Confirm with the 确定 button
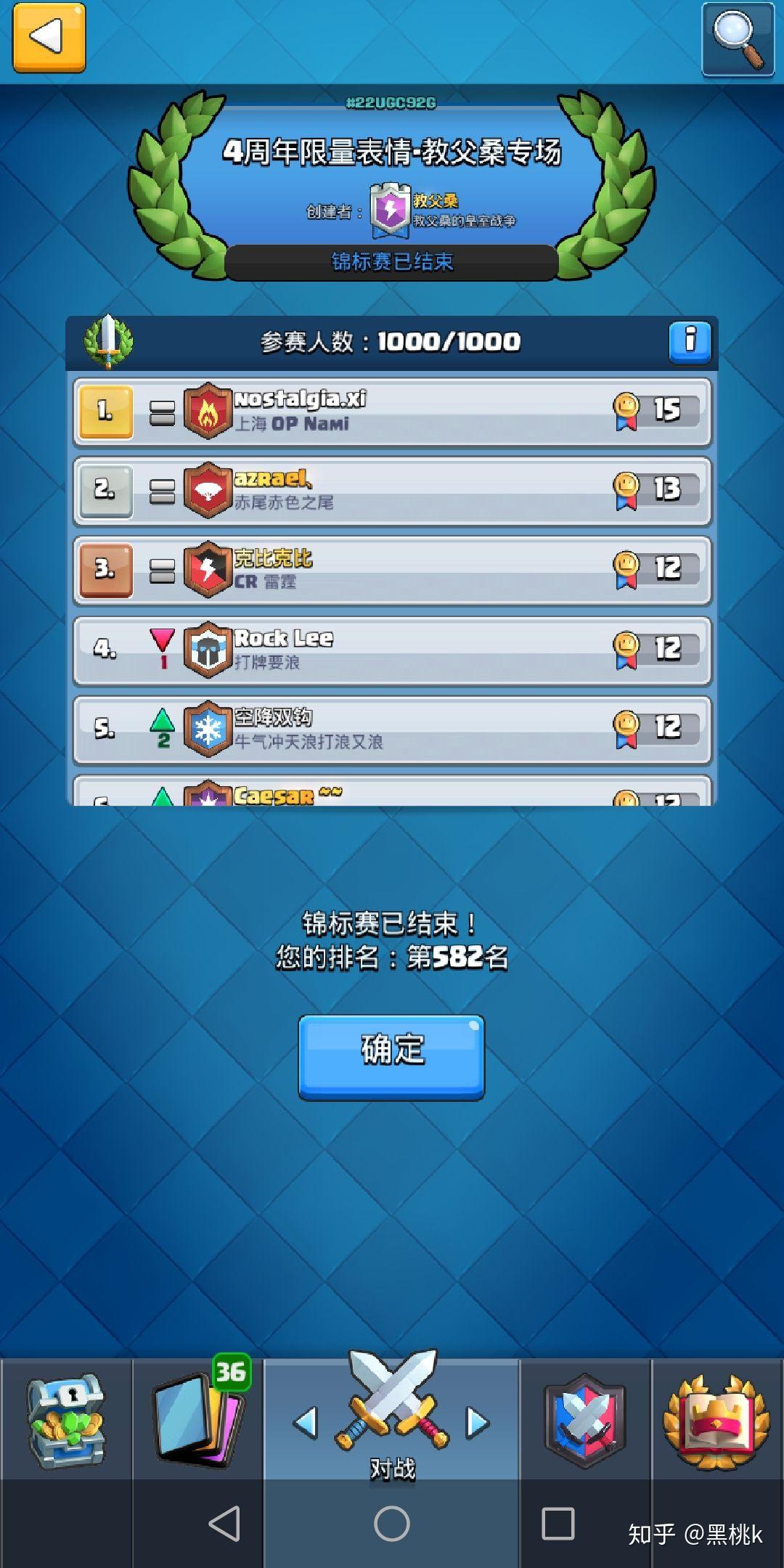The height and width of the screenshot is (1568, 784). [391, 1056]
